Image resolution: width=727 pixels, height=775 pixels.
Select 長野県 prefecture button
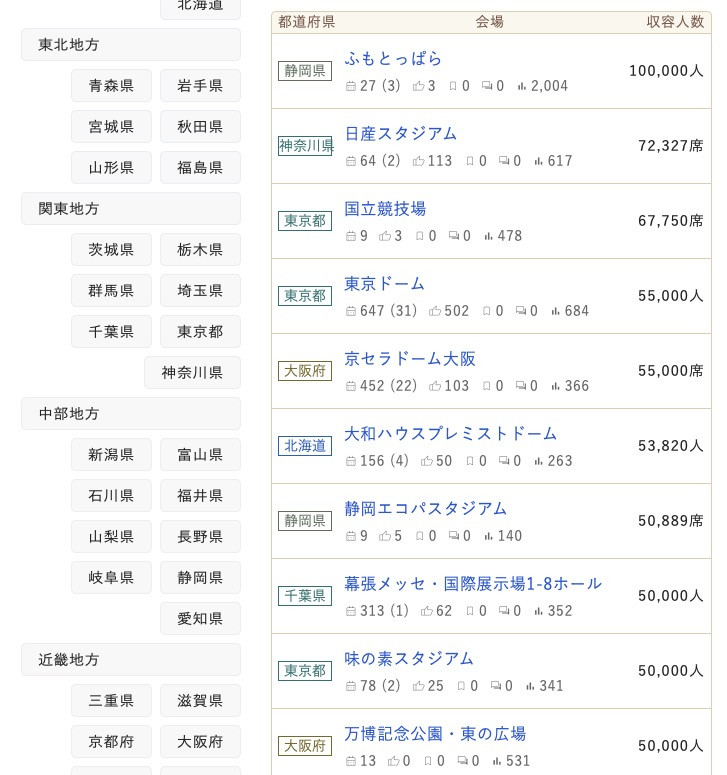coord(200,537)
